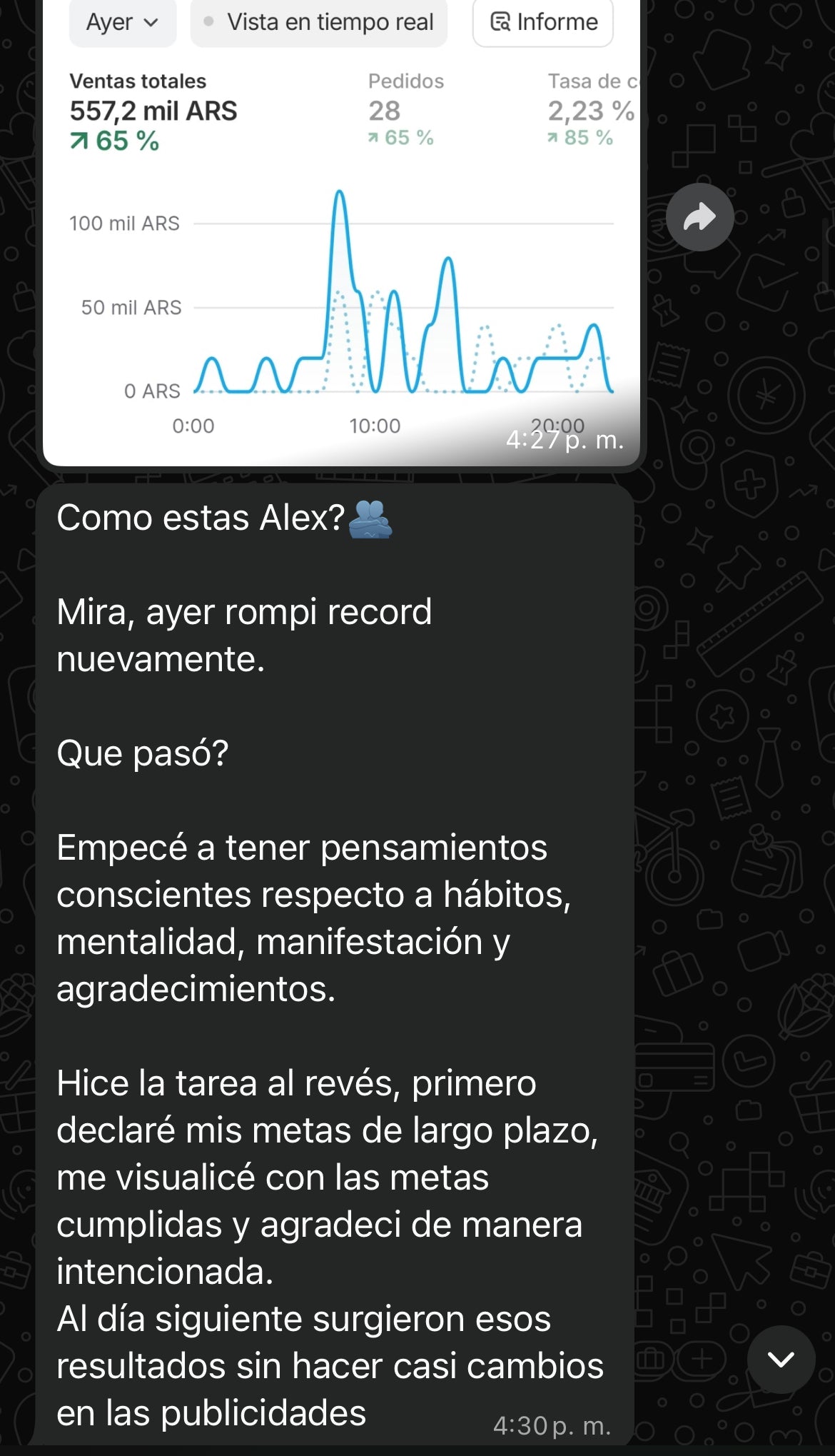Jump to the latest messages with down chevron
Screen dimensions: 835x1456
[781, 1359]
